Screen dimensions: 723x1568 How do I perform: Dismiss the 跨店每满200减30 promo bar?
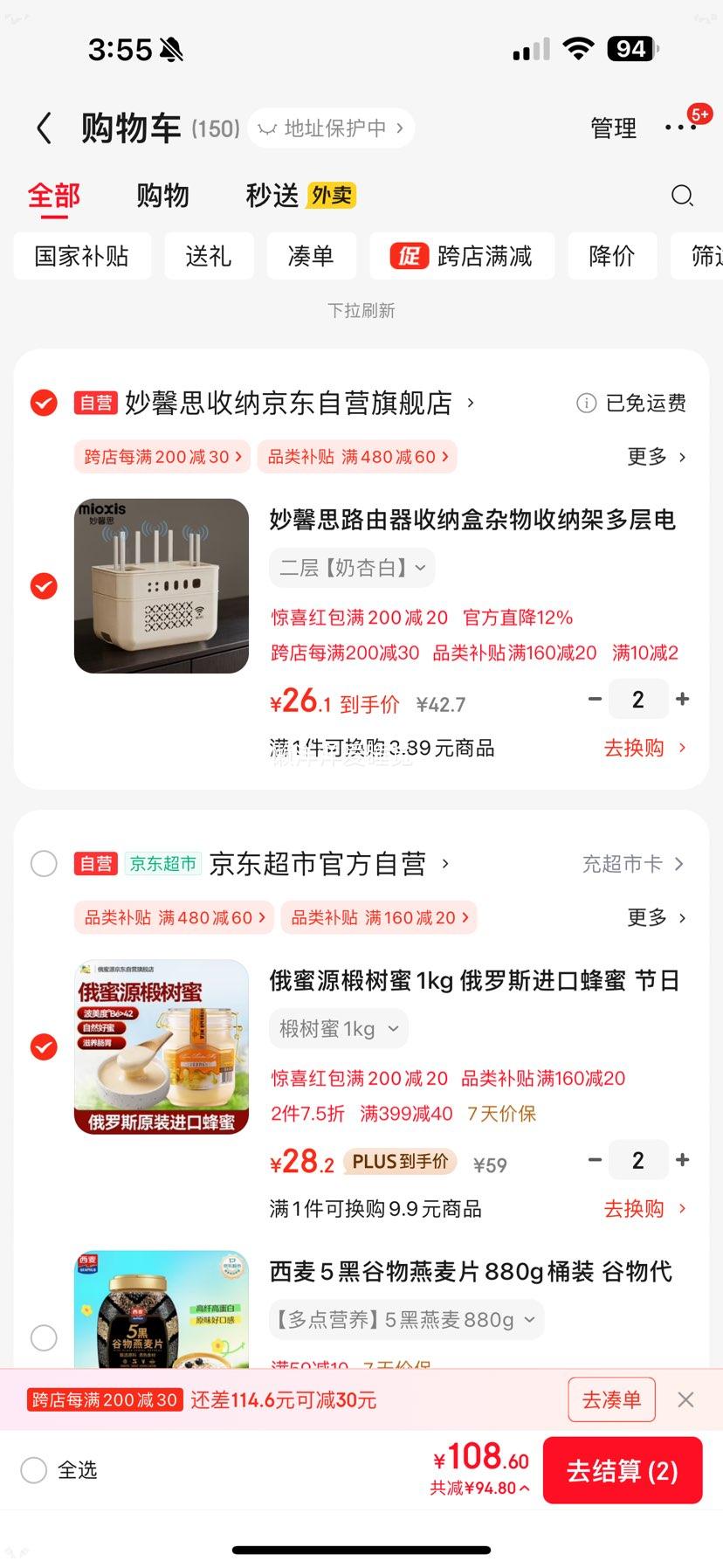tap(685, 1399)
